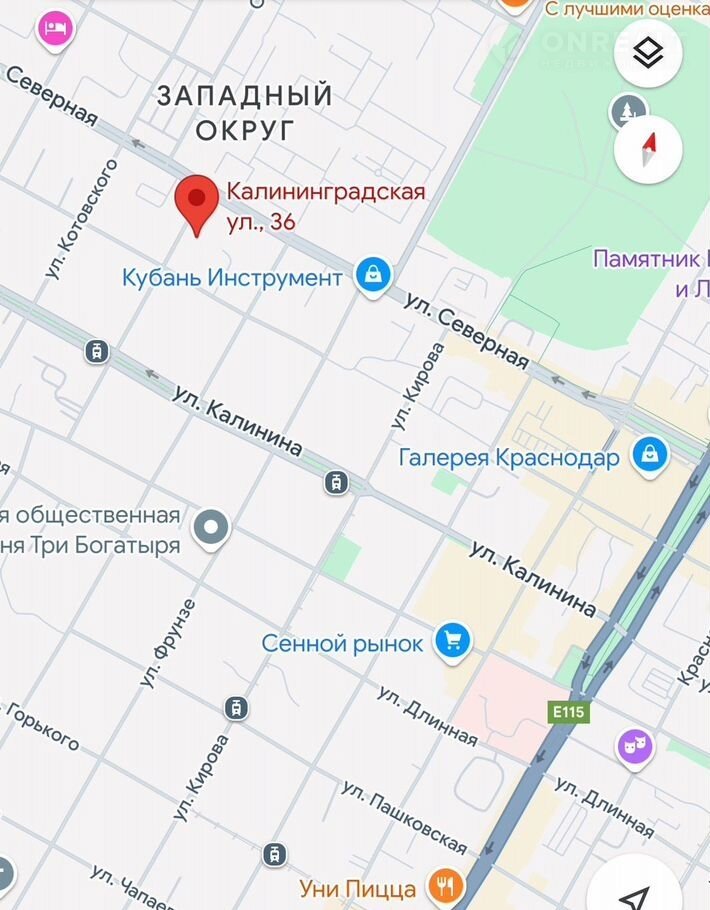Select the red pin at Калининградская ул., 36
This screenshot has height=910, width=710.
(197, 201)
